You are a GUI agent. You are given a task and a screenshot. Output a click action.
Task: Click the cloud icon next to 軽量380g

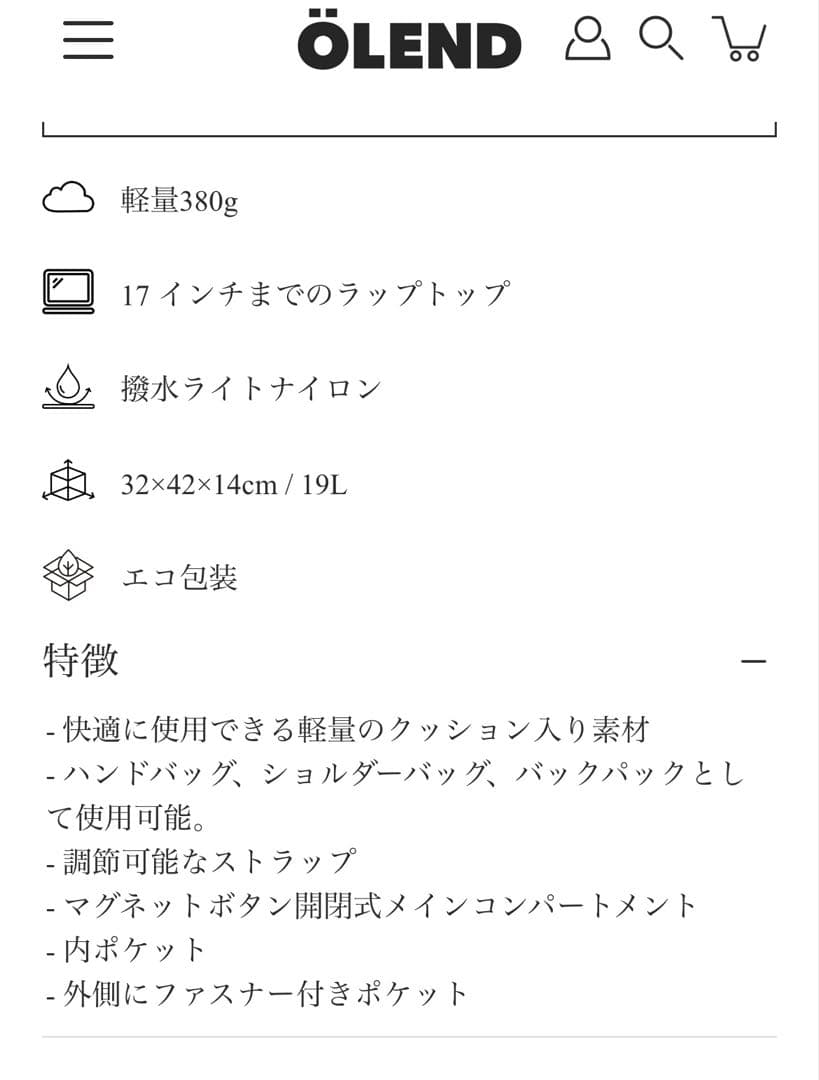(x=67, y=198)
